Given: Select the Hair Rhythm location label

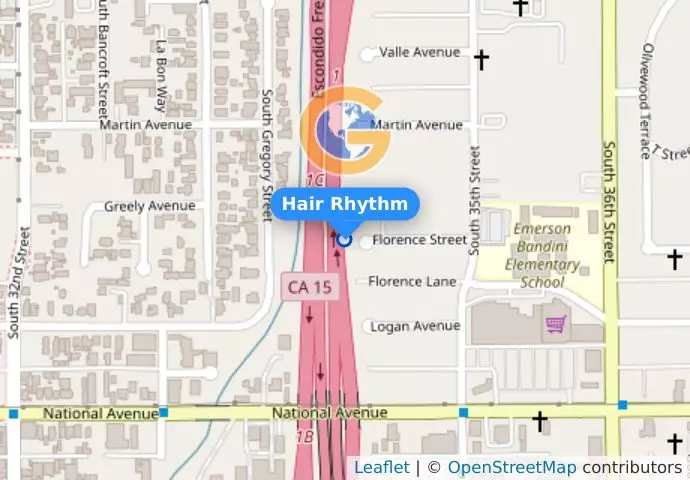Looking at the screenshot, I should pos(345,204).
